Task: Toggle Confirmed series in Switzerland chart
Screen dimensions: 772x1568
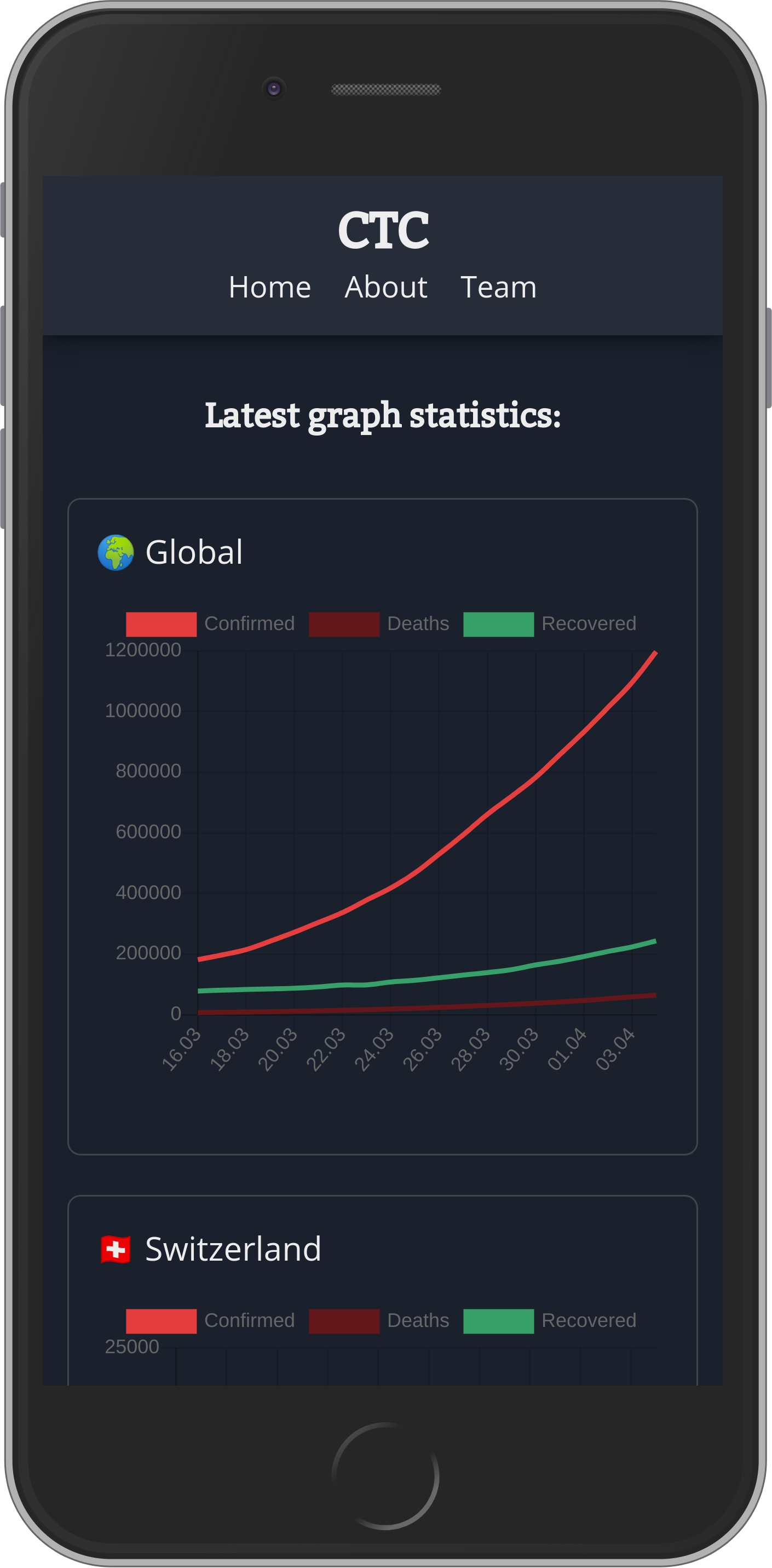Action: pyautogui.click(x=210, y=1321)
